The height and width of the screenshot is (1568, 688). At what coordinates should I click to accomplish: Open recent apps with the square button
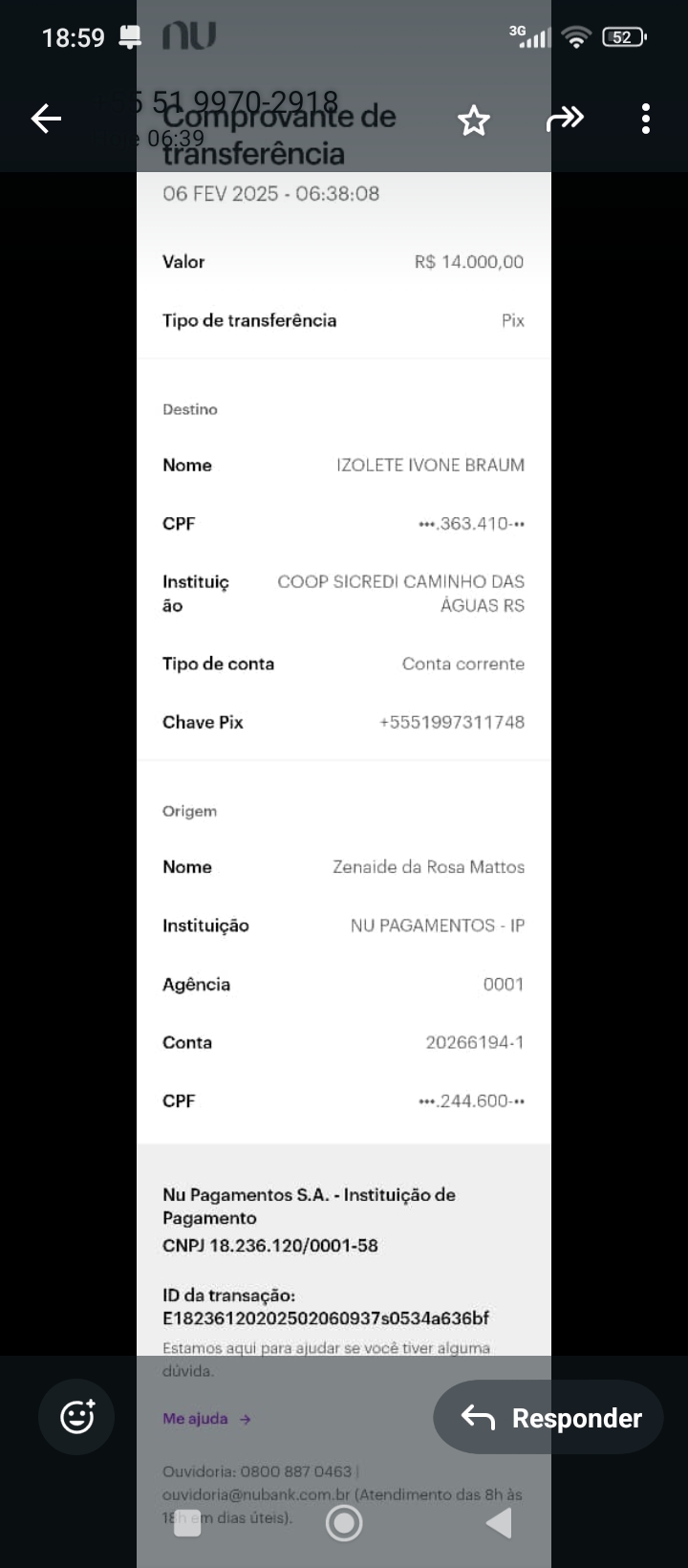pos(188,1523)
